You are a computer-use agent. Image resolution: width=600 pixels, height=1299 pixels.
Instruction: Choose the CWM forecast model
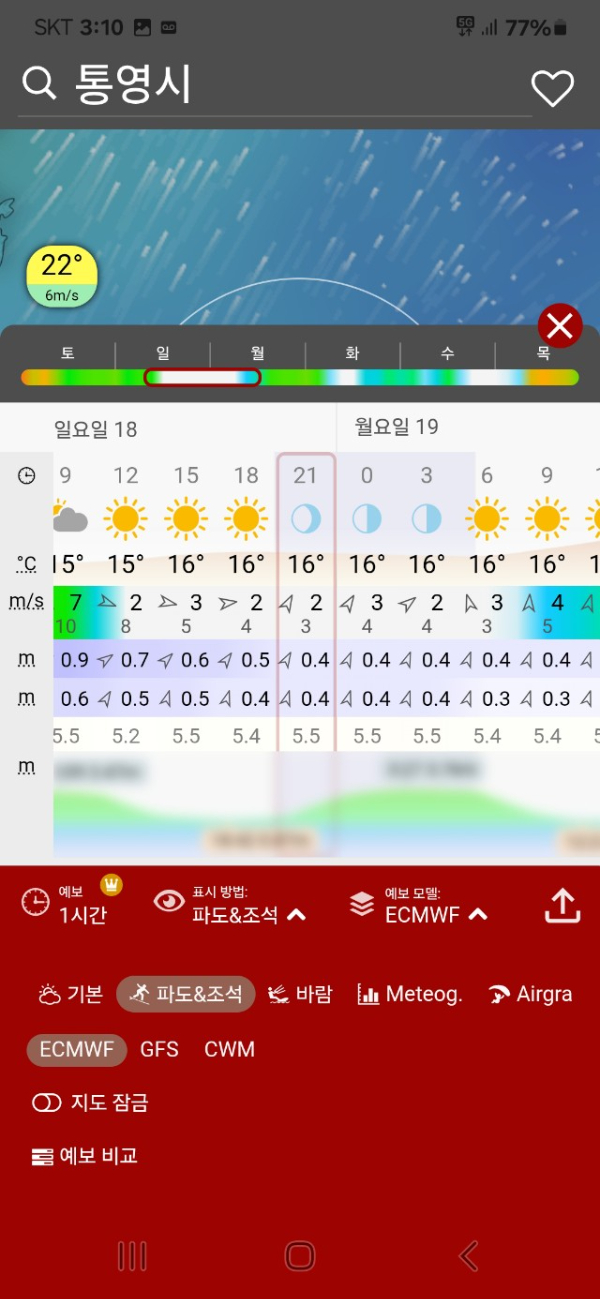[229, 1049]
